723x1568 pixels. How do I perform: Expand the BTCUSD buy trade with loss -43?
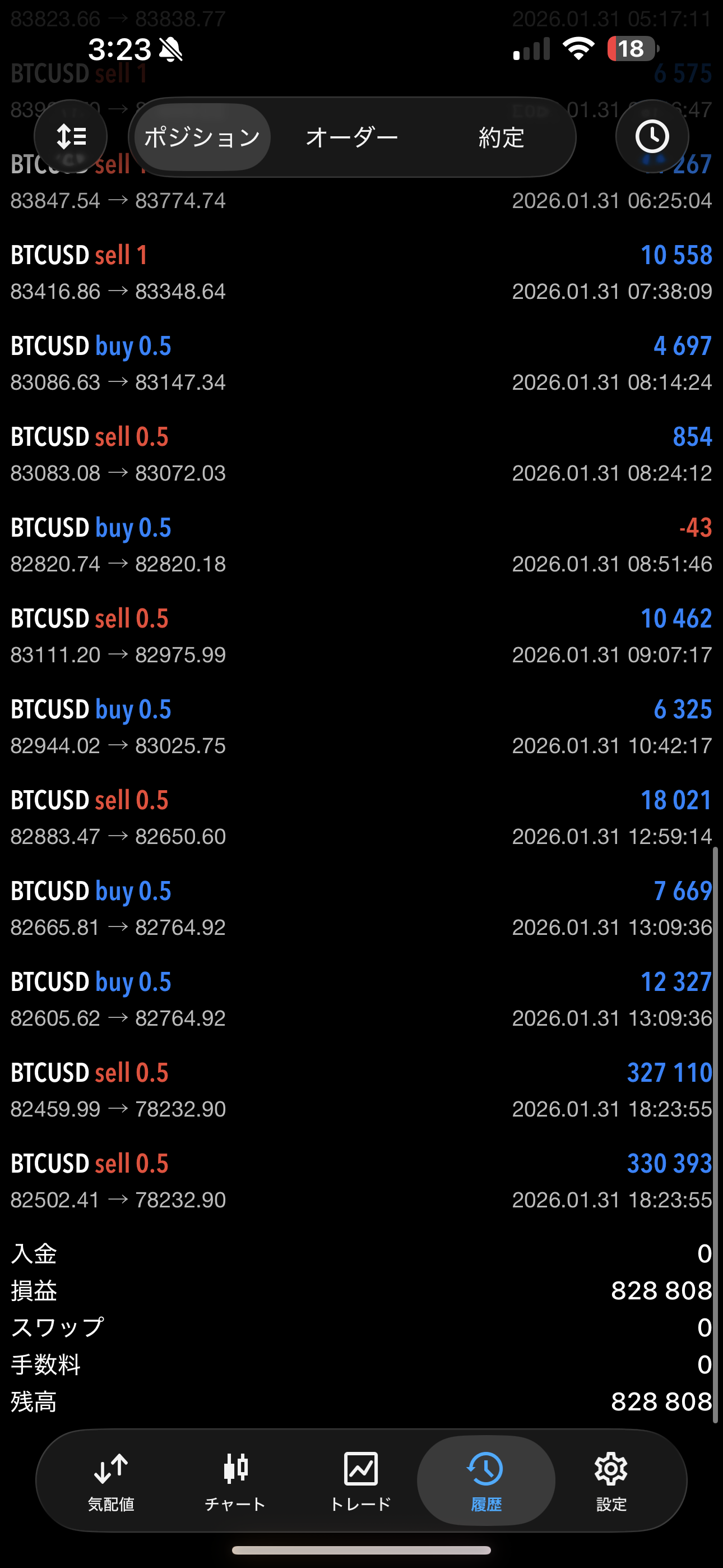tap(361, 546)
